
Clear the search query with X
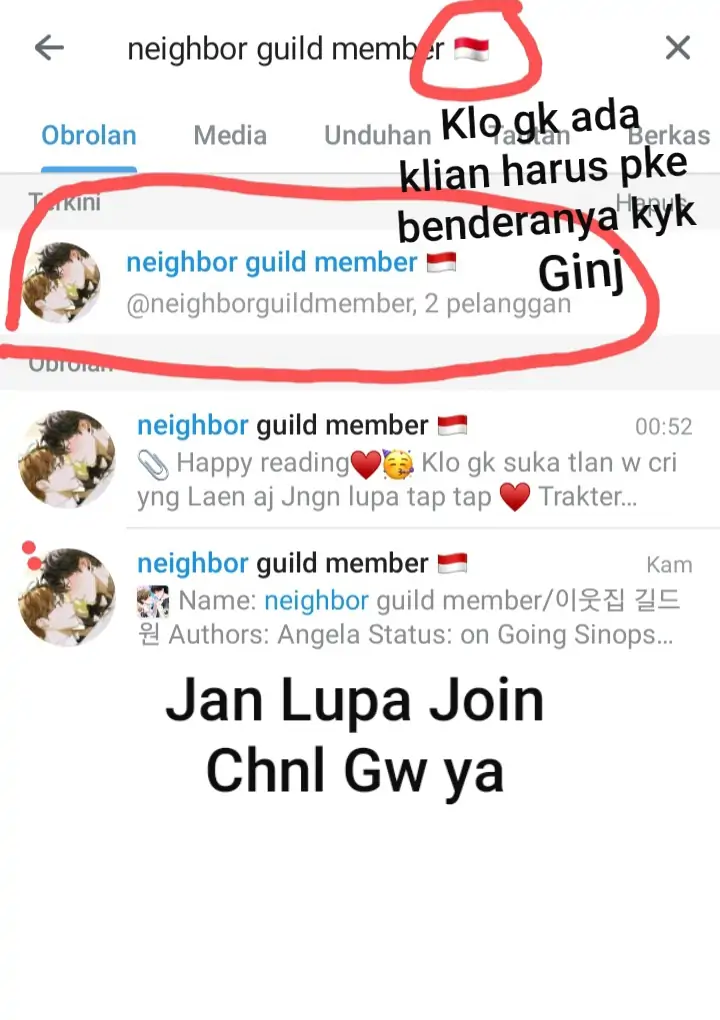[678, 47]
